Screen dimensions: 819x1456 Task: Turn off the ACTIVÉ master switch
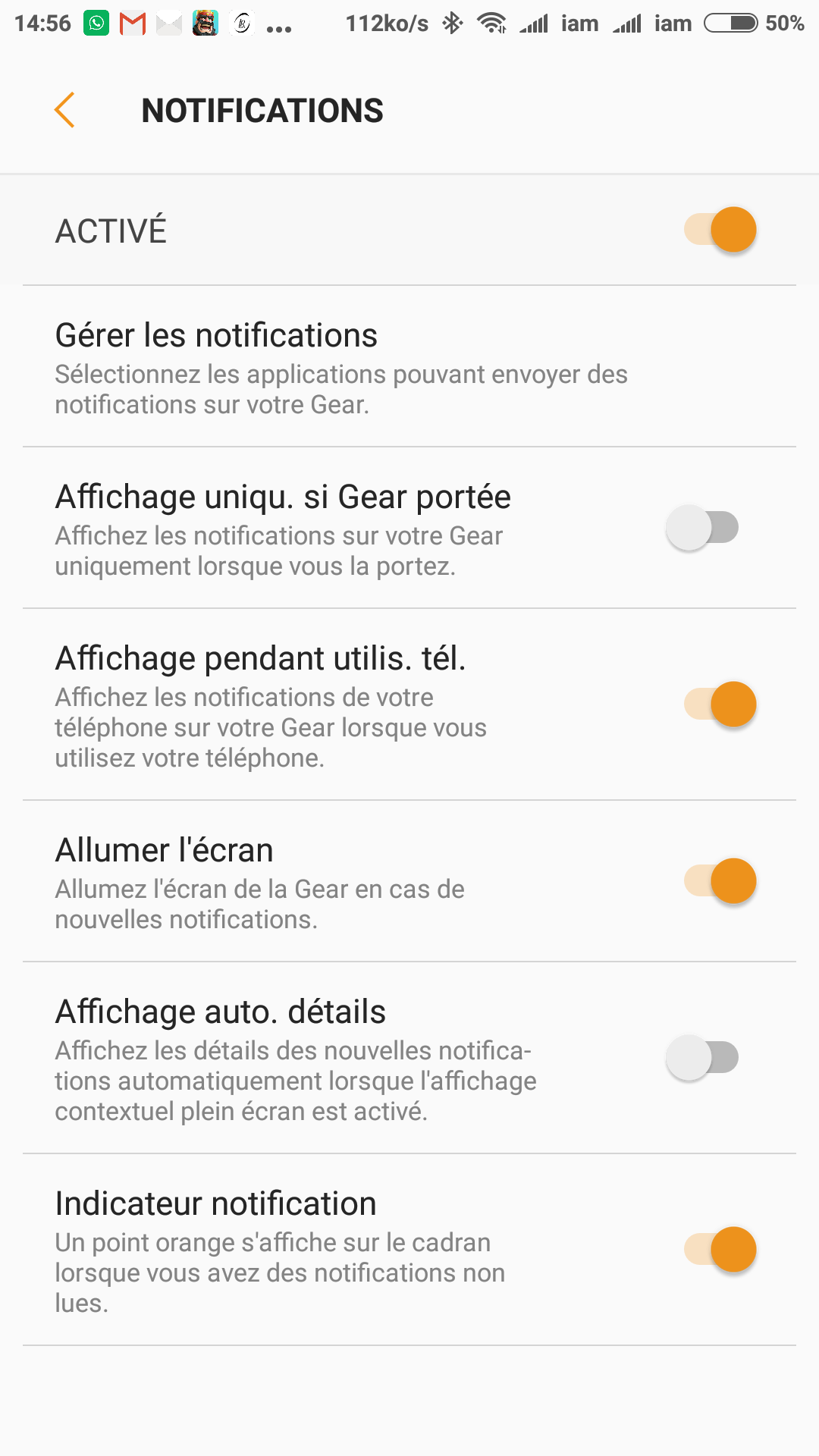720,230
